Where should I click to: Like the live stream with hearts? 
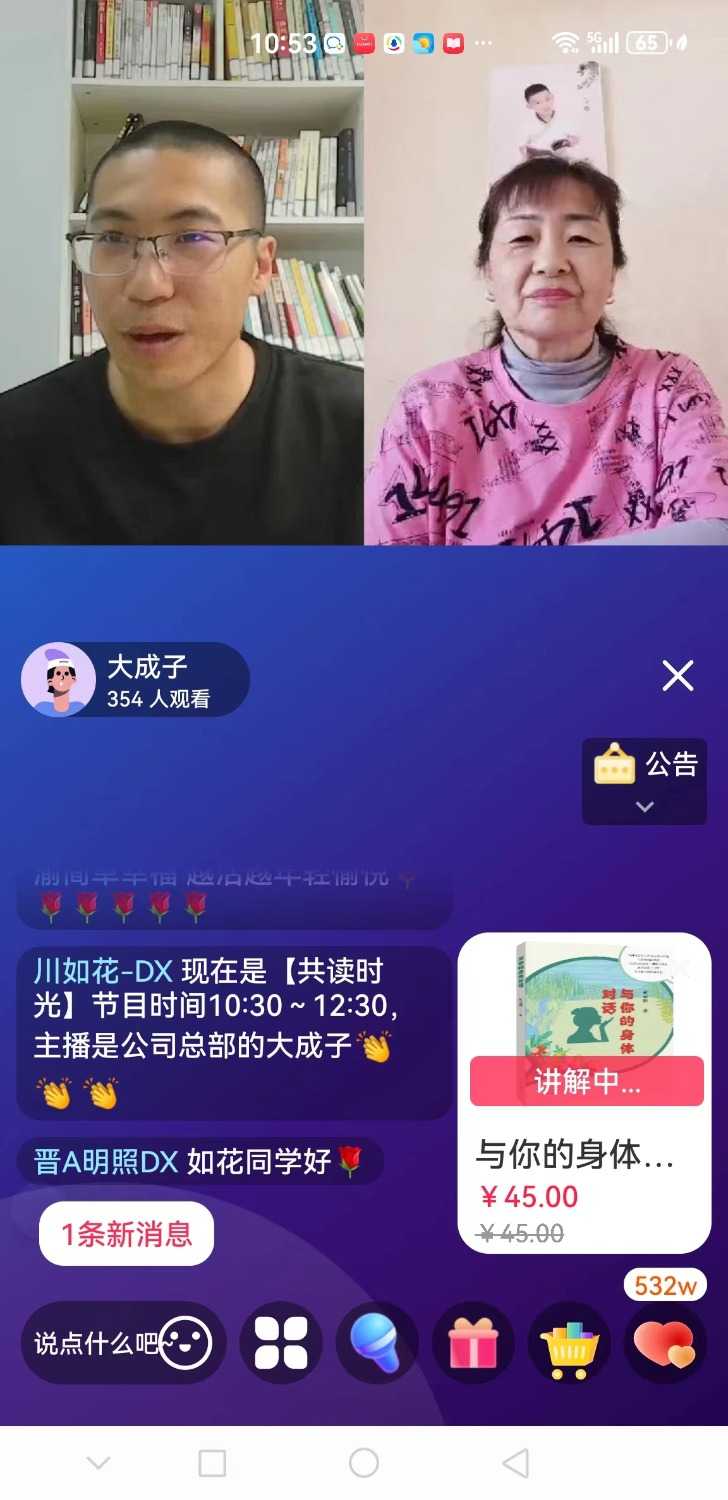click(x=665, y=1343)
